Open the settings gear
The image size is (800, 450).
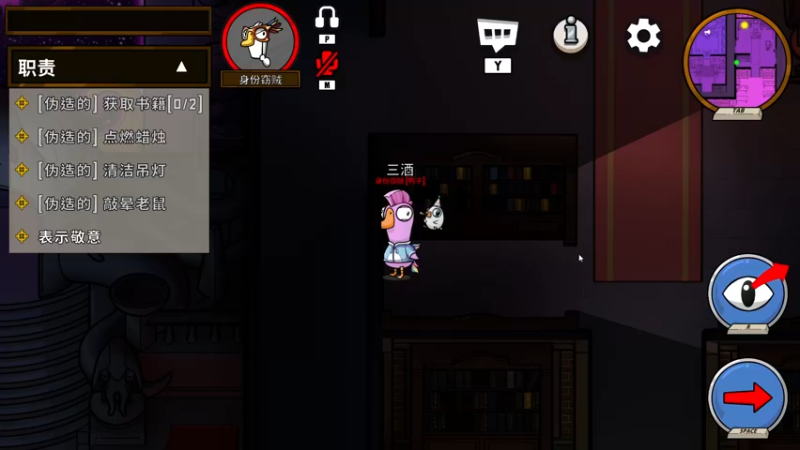pos(643,36)
